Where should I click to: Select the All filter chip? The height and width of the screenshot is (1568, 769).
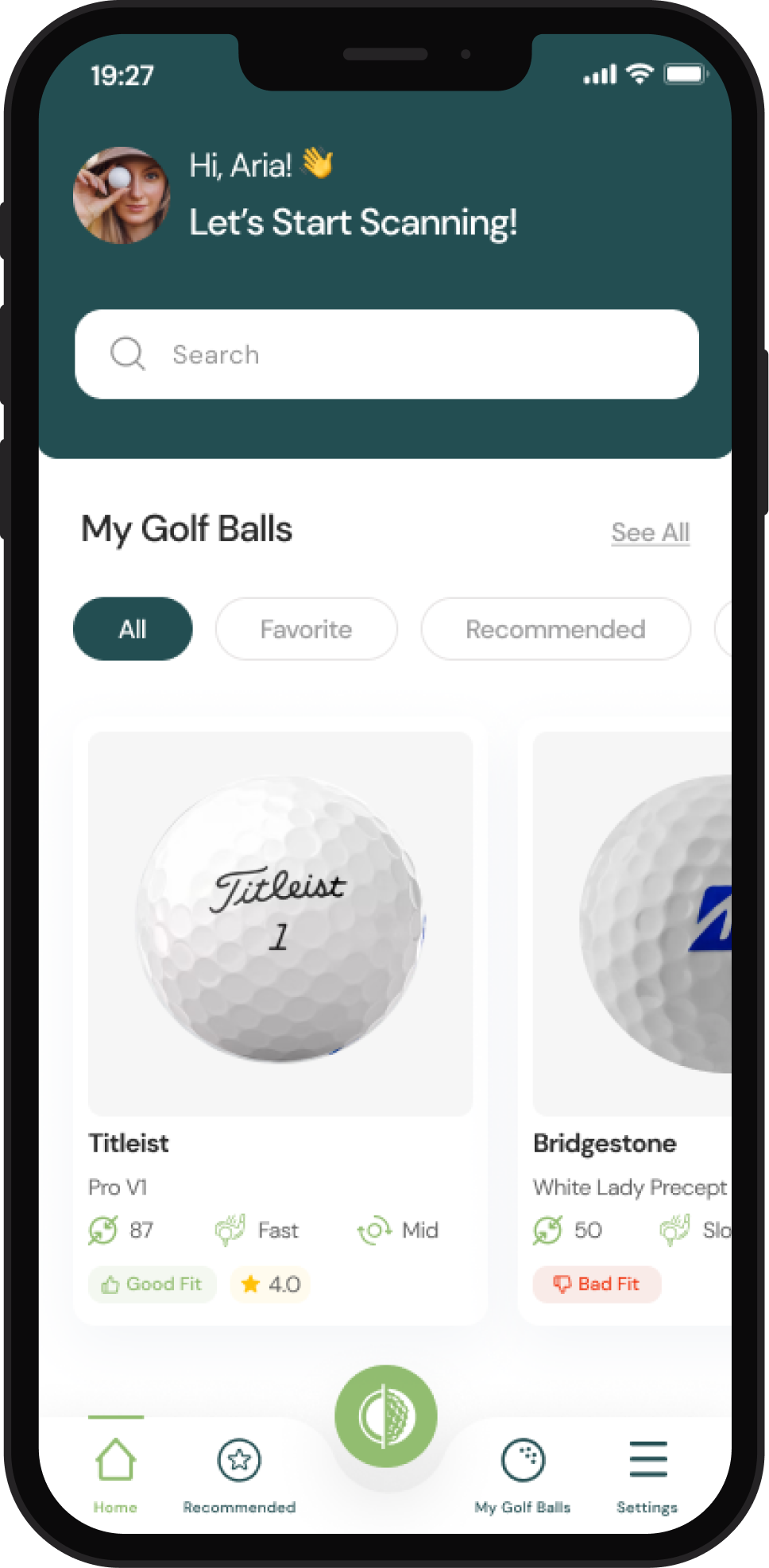133,629
